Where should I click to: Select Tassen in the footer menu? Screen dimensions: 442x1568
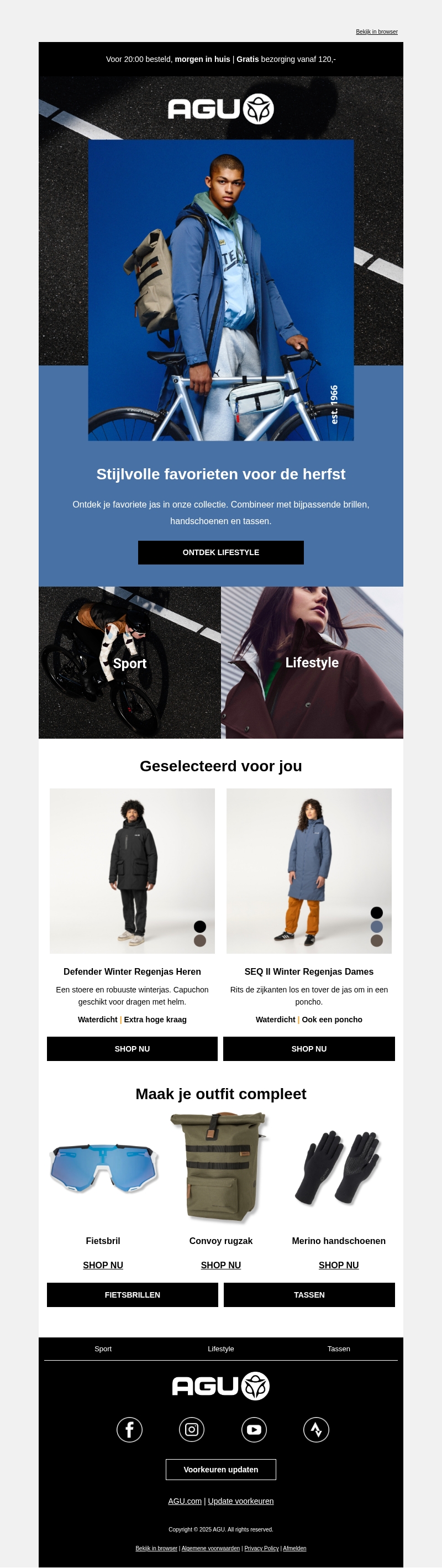(x=339, y=1349)
